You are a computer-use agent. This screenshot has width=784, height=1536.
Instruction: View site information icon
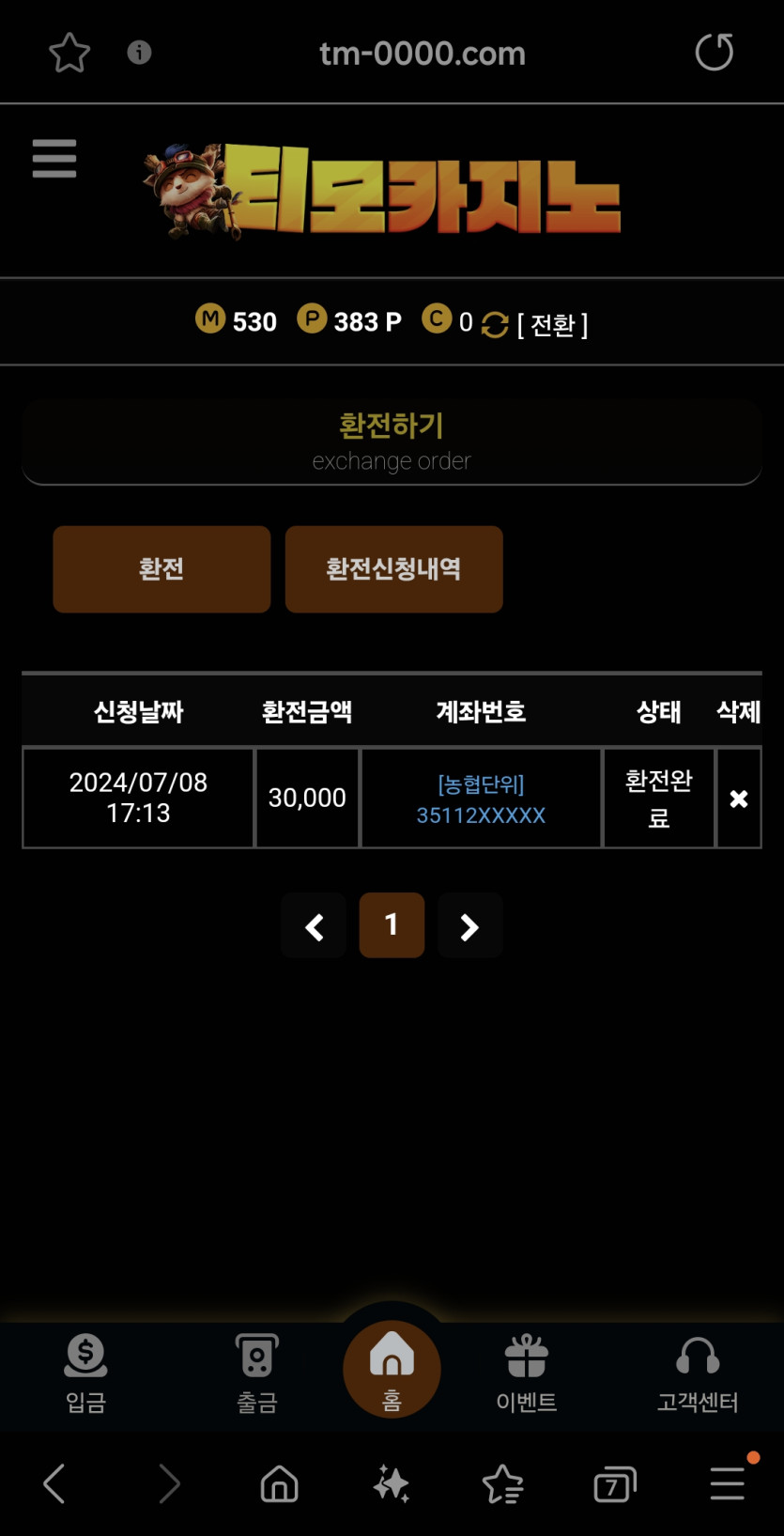[139, 53]
